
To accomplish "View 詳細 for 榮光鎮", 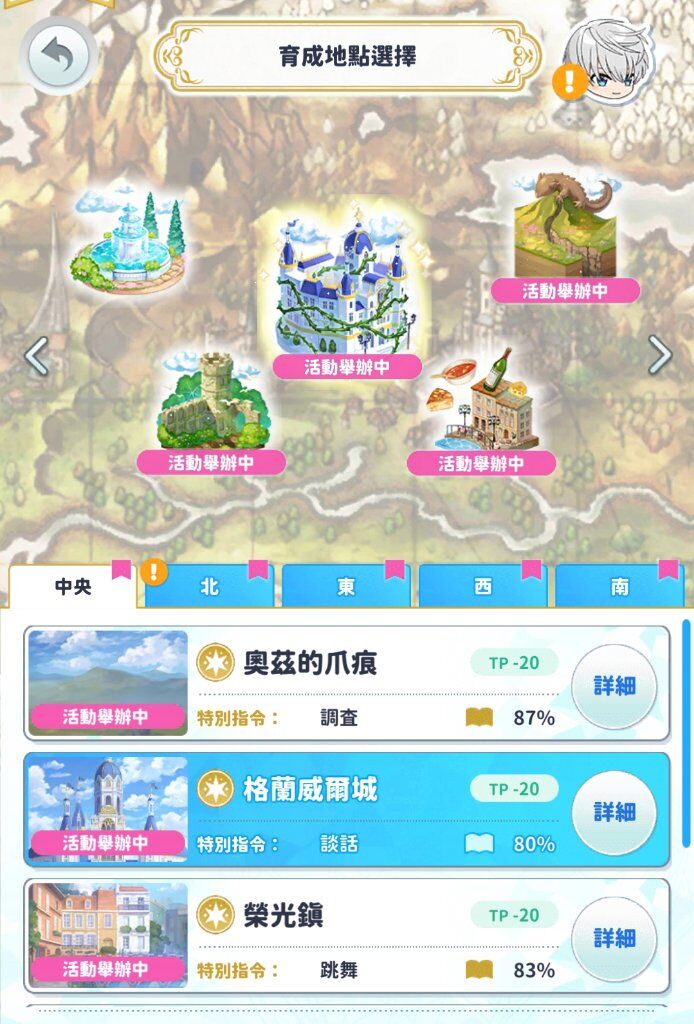I will (x=614, y=938).
